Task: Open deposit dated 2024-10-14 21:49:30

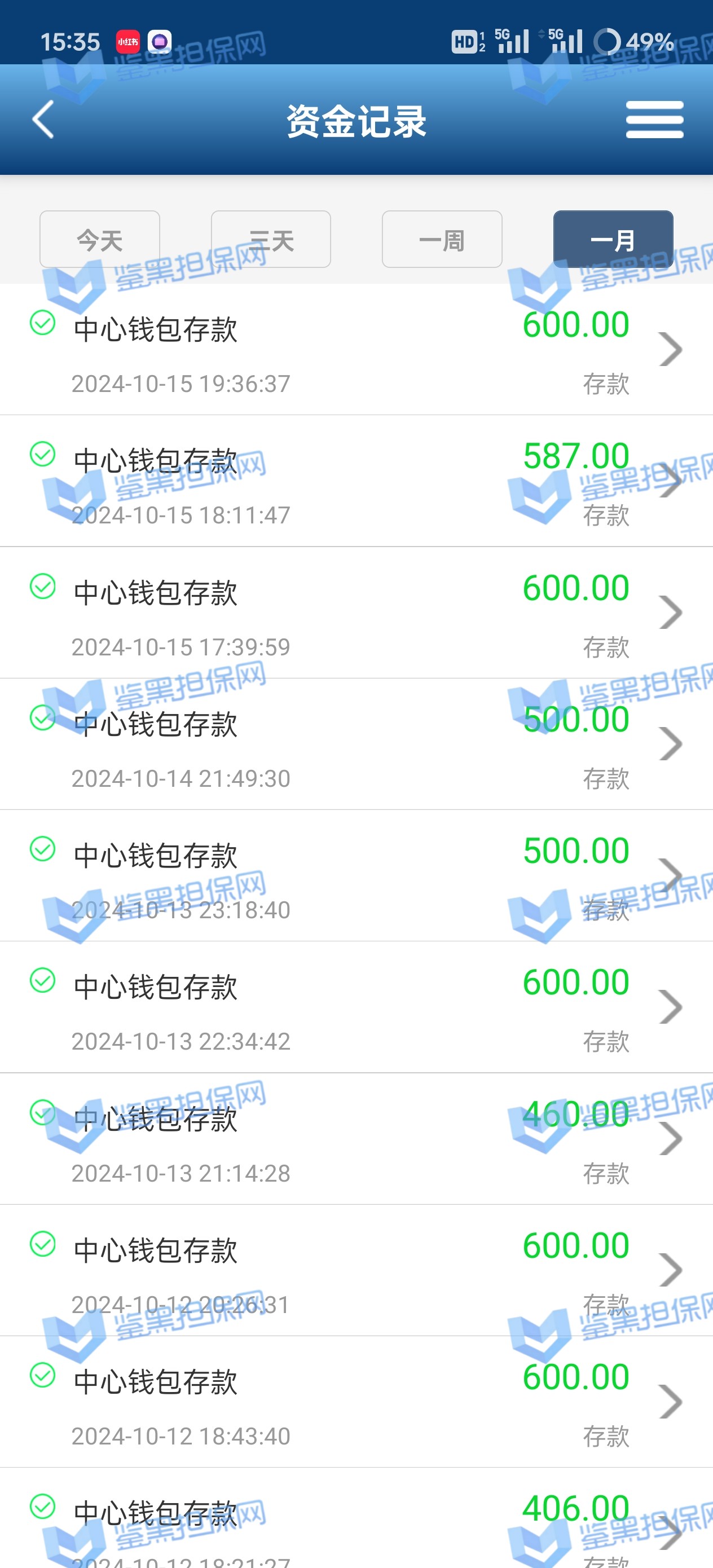Action: 356,745
